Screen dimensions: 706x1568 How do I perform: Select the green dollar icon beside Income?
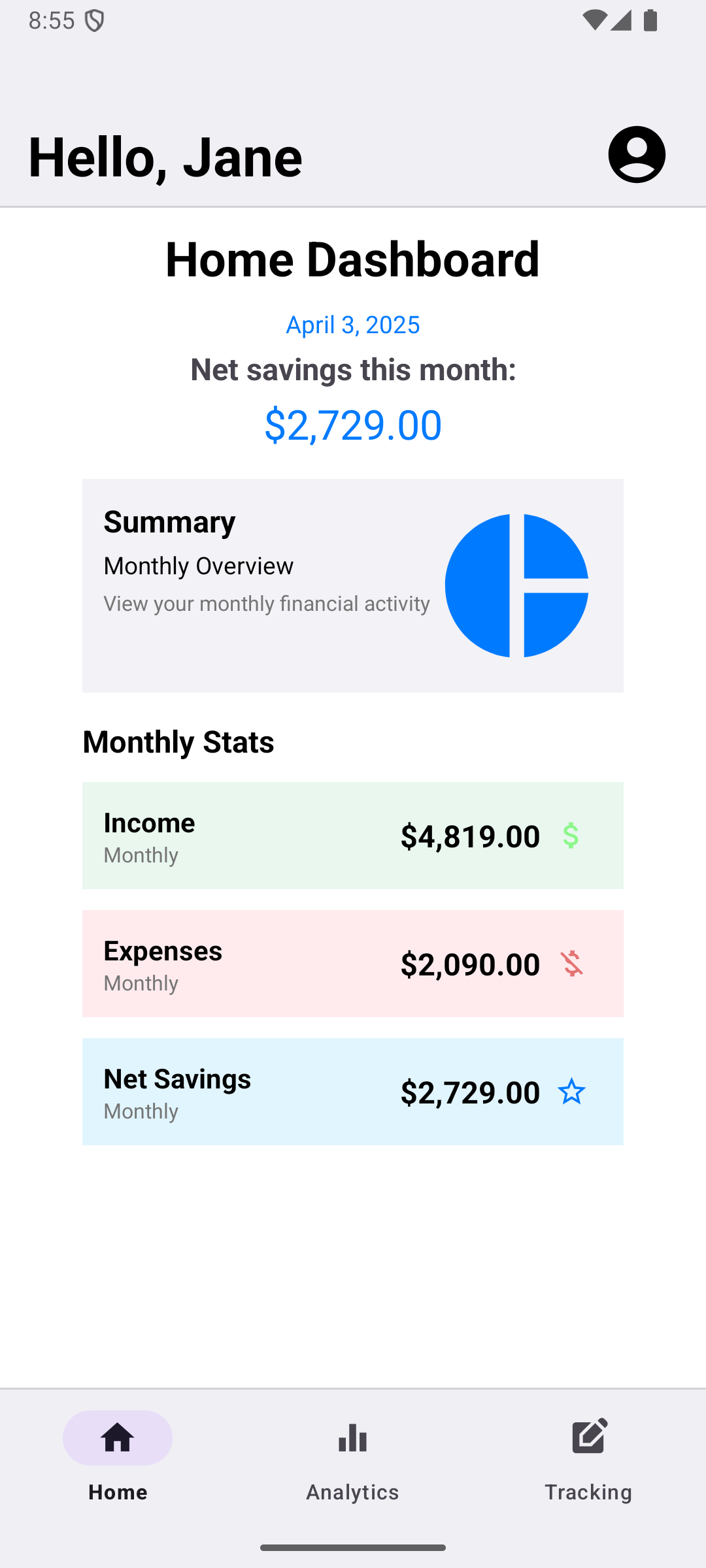tap(570, 835)
